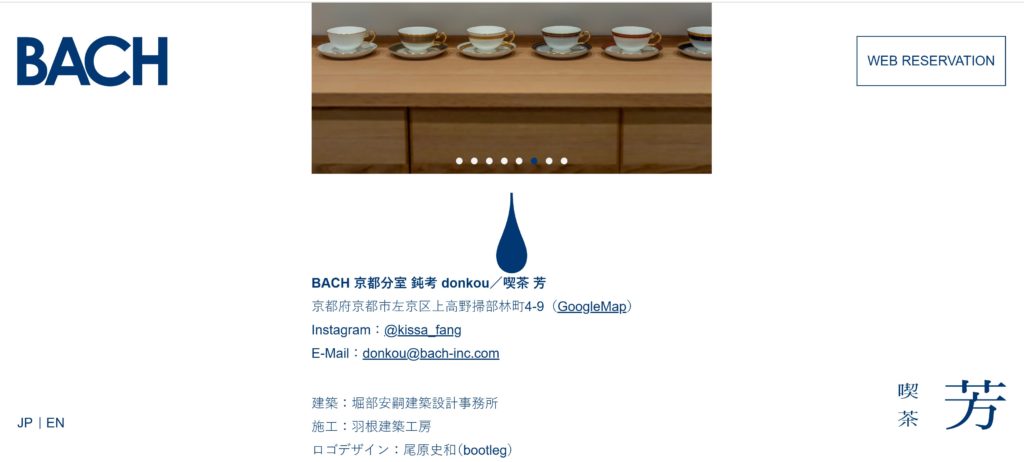Switch the site language to EN

pyautogui.click(x=55, y=423)
